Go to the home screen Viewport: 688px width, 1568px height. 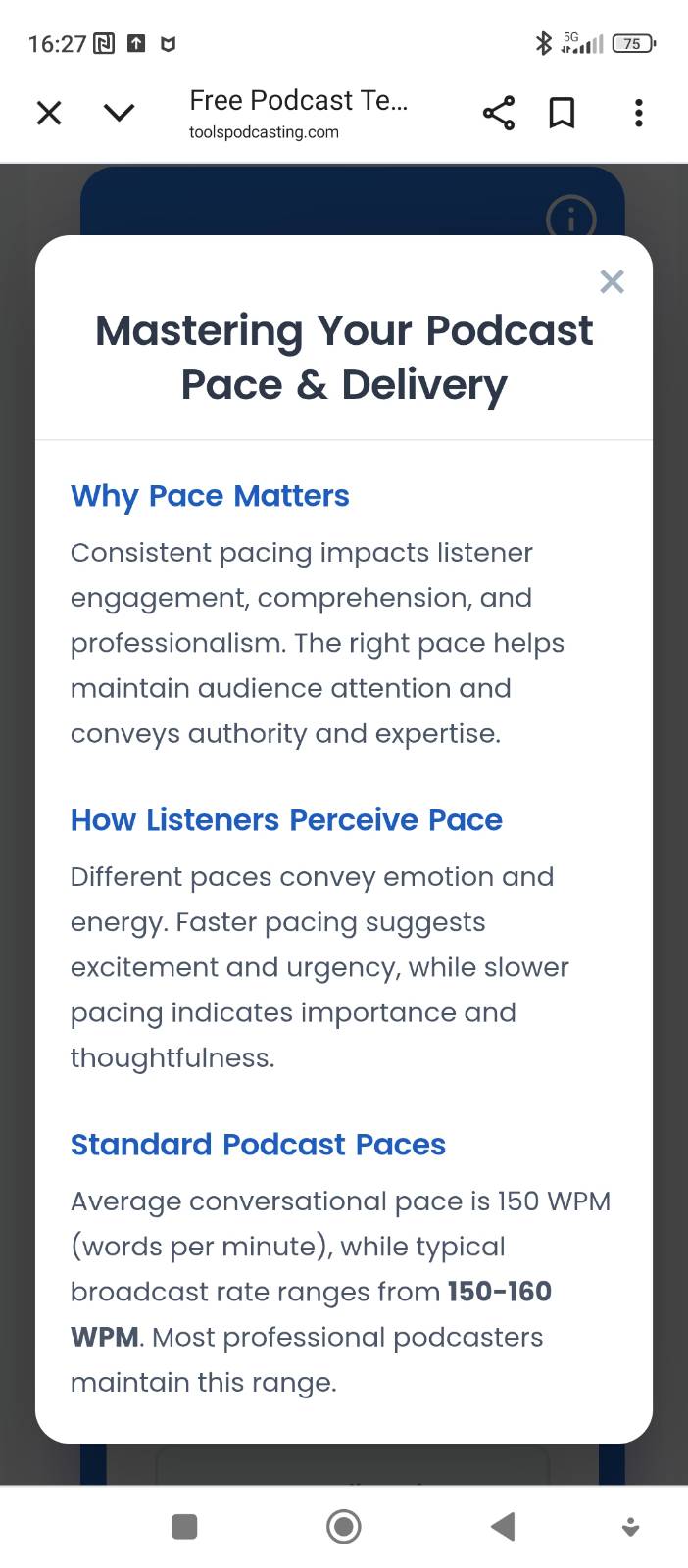pos(344,1526)
